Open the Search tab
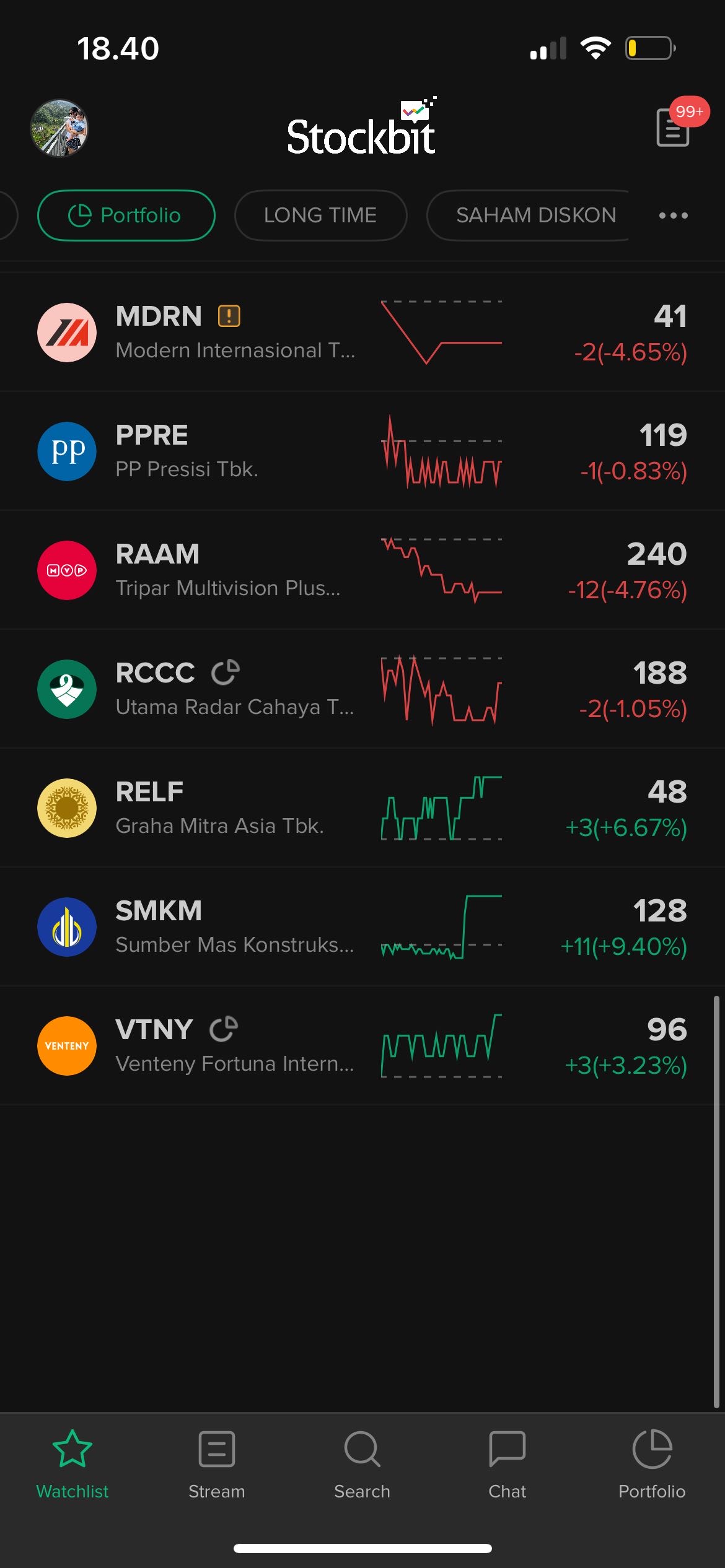The width and height of the screenshot is (725, 1568). [x=362, y=1464]
